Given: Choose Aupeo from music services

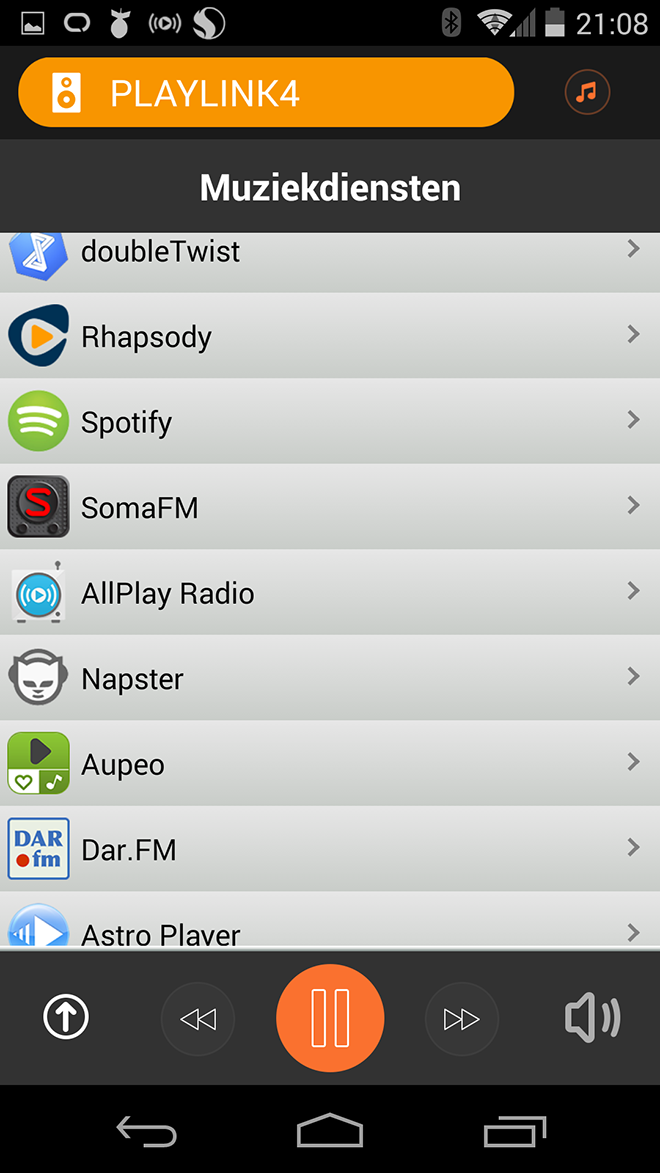Looking at the screenshot, I should [x=330, y=763].
